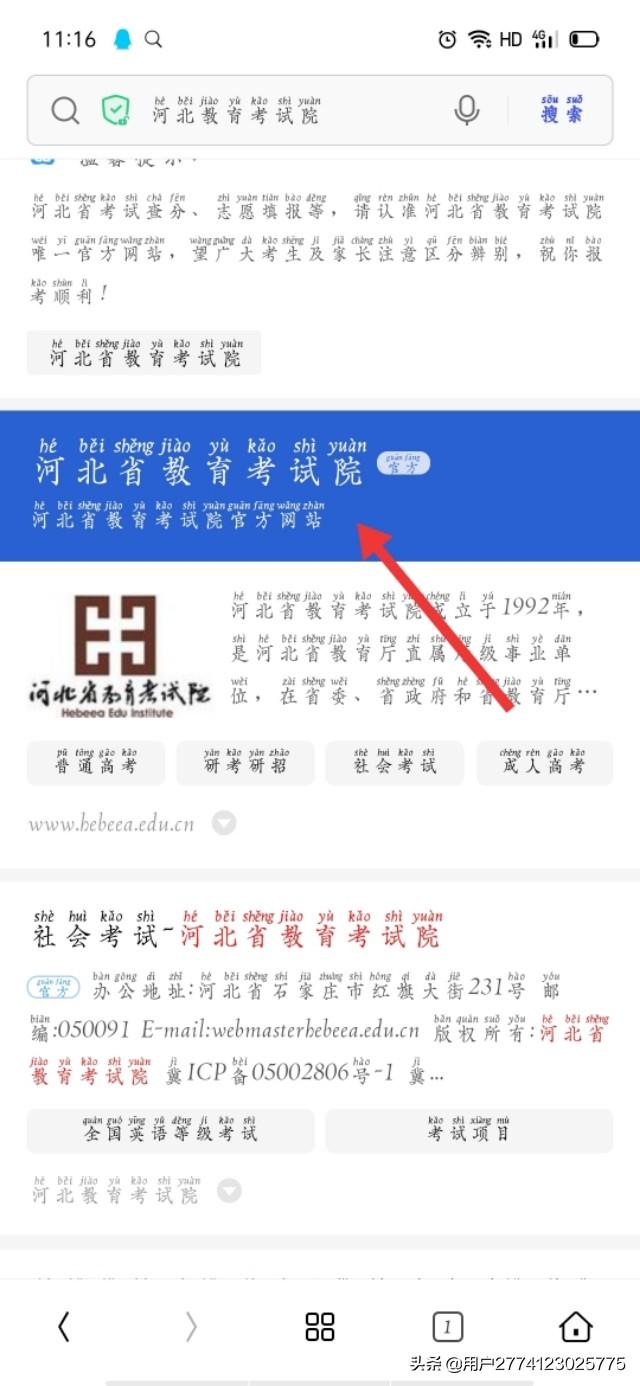Open the 成人高考 shortcut
This screenshot has width=640, height=1386.
544,763
